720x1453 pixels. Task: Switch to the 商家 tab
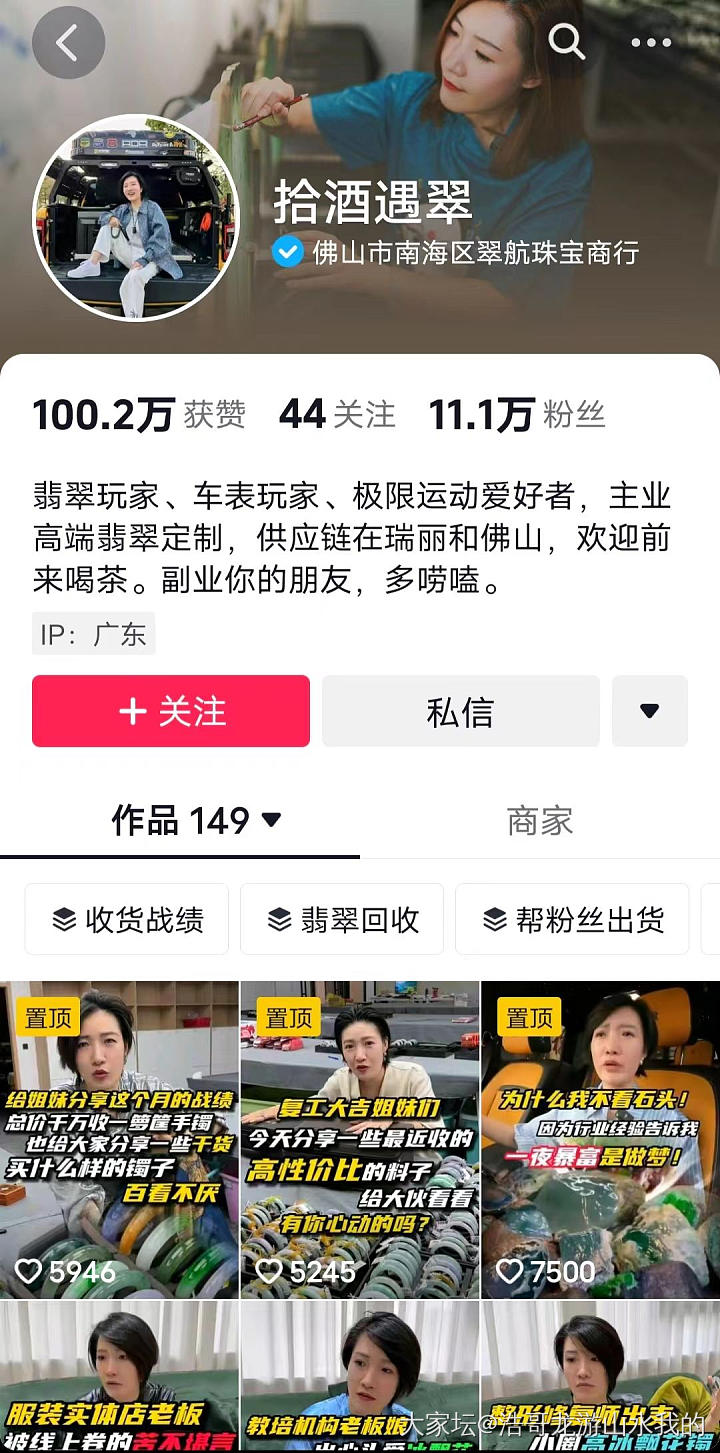pos(539,821)
